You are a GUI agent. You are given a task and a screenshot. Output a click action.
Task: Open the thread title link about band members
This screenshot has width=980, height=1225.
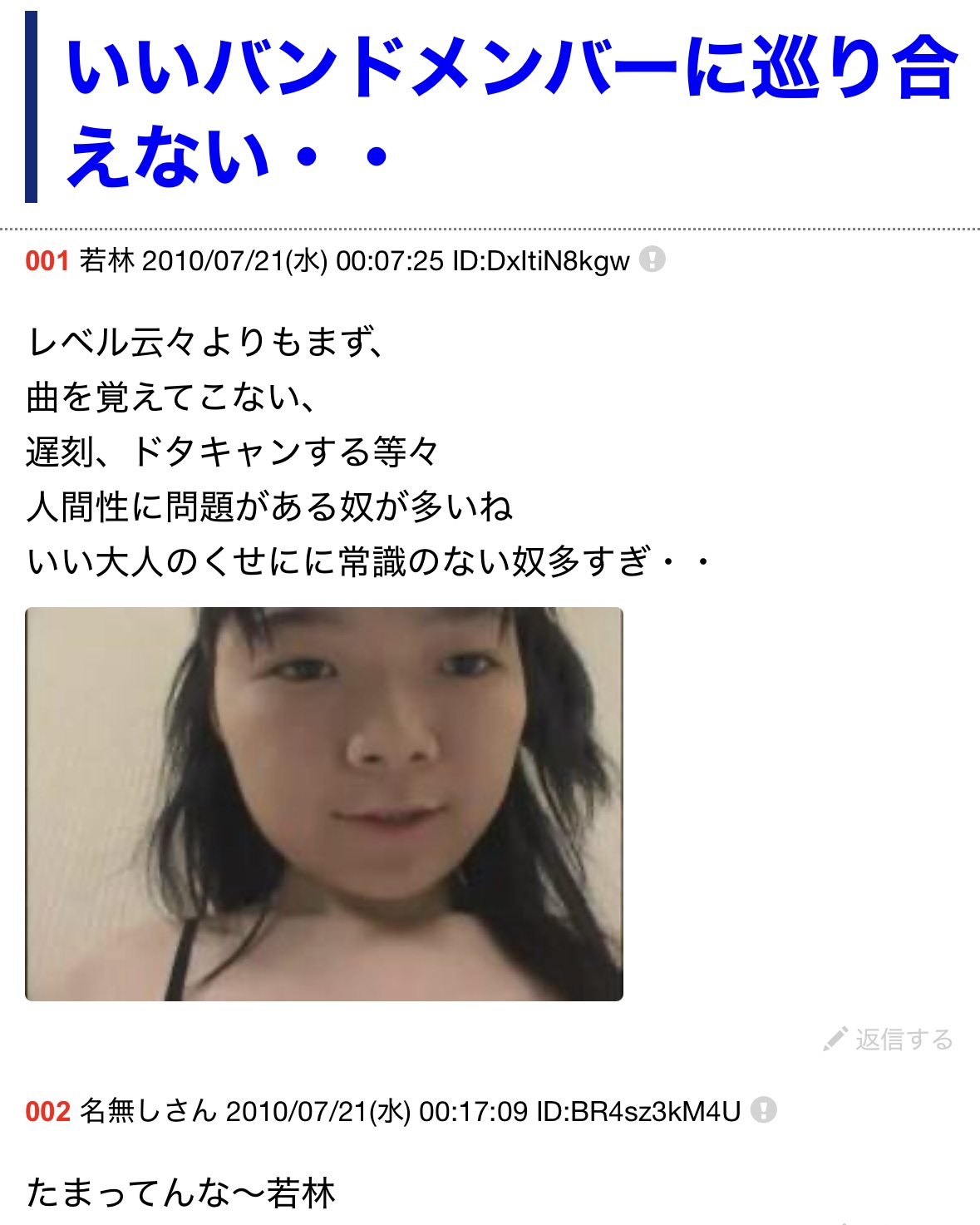pos(512,111)
